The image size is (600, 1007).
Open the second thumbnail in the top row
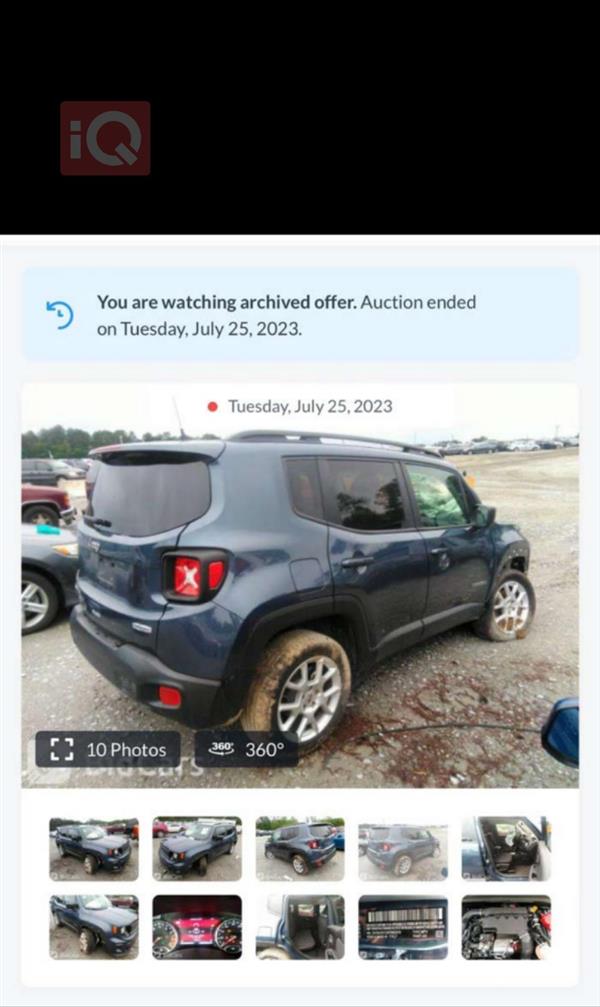pos(197,848)
